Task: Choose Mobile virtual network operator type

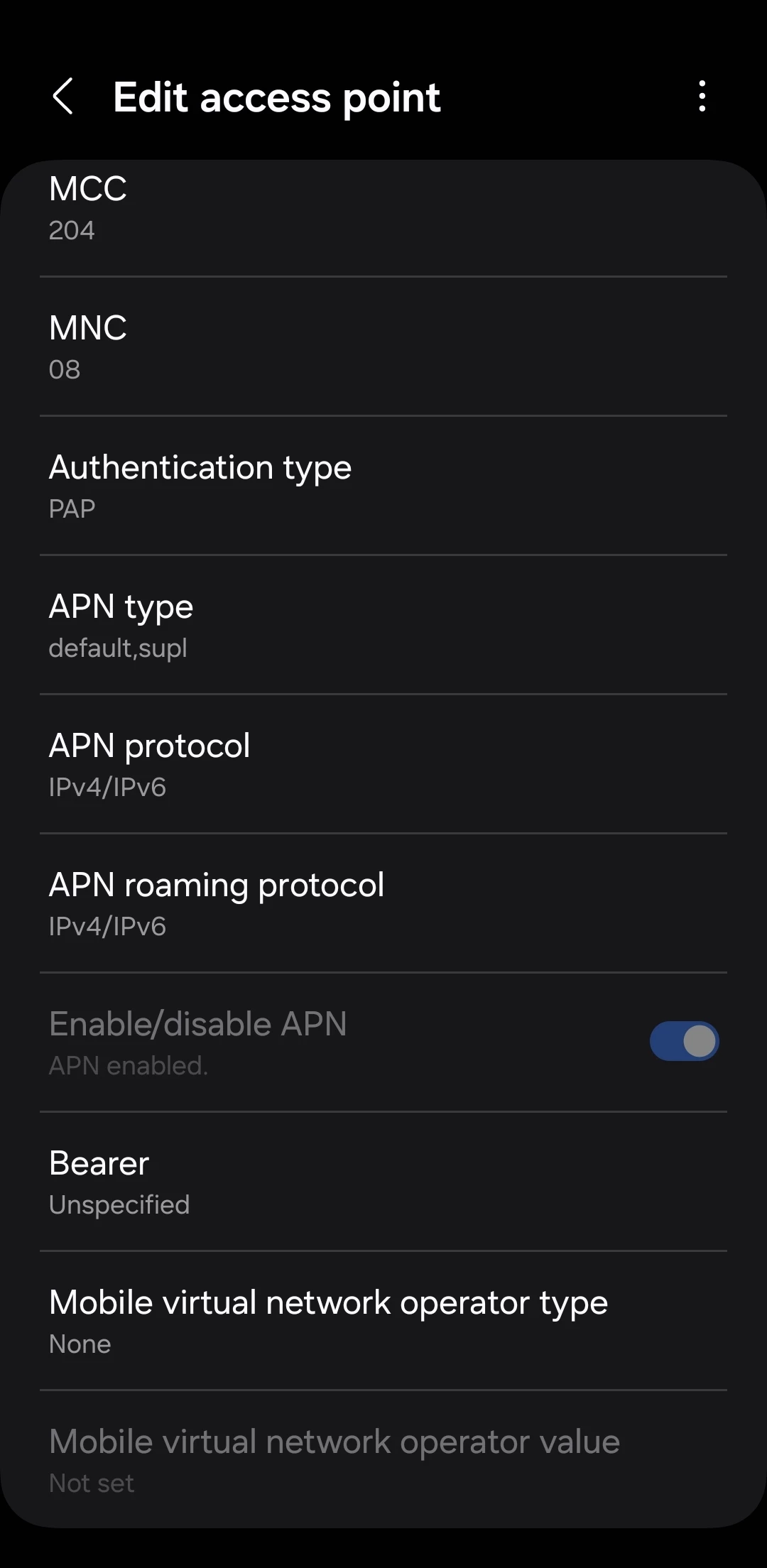Action: 383,1322
